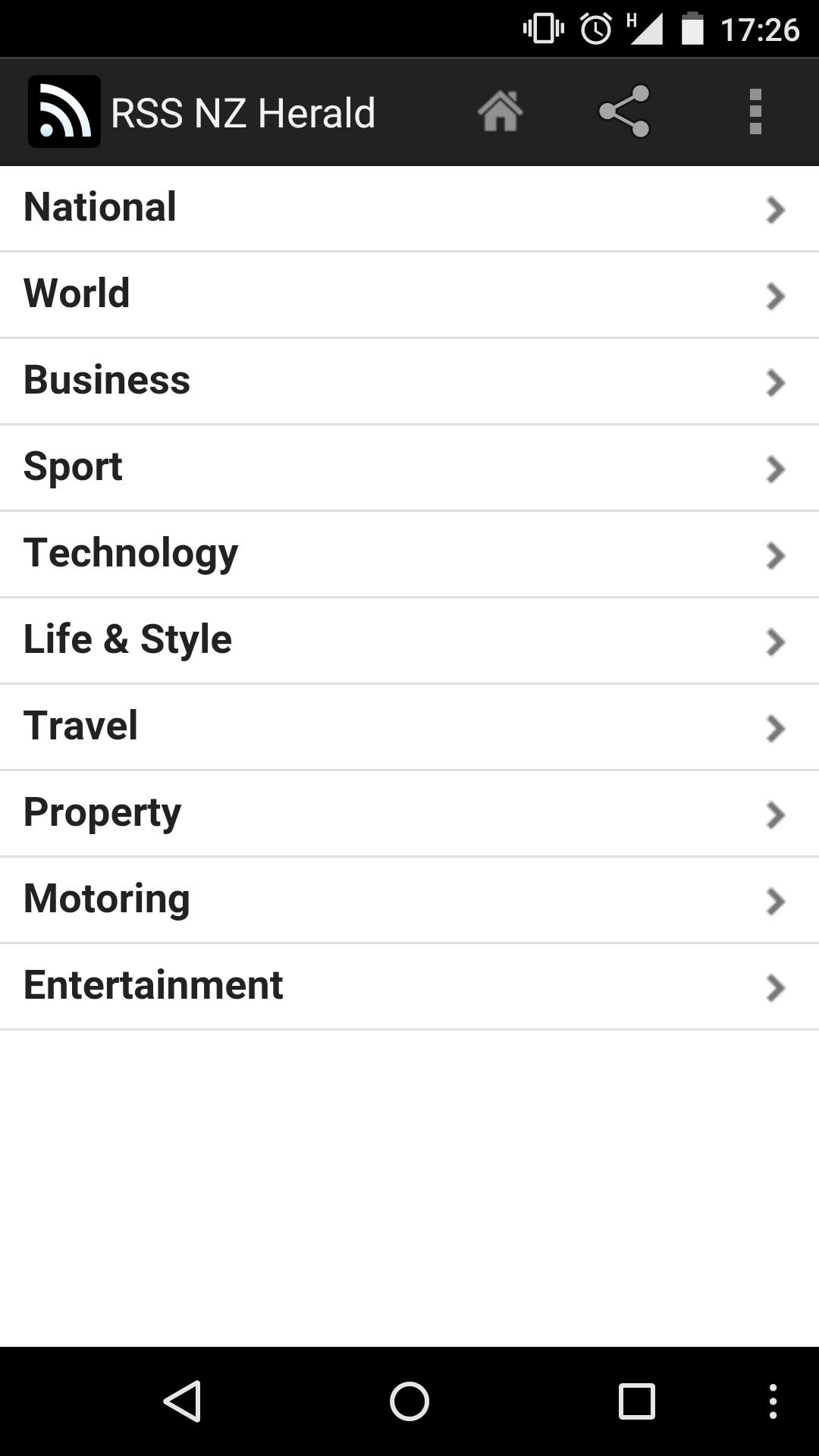Go to Sport news
Viewport: 819px width, 1456px height.
click(409, 467)
